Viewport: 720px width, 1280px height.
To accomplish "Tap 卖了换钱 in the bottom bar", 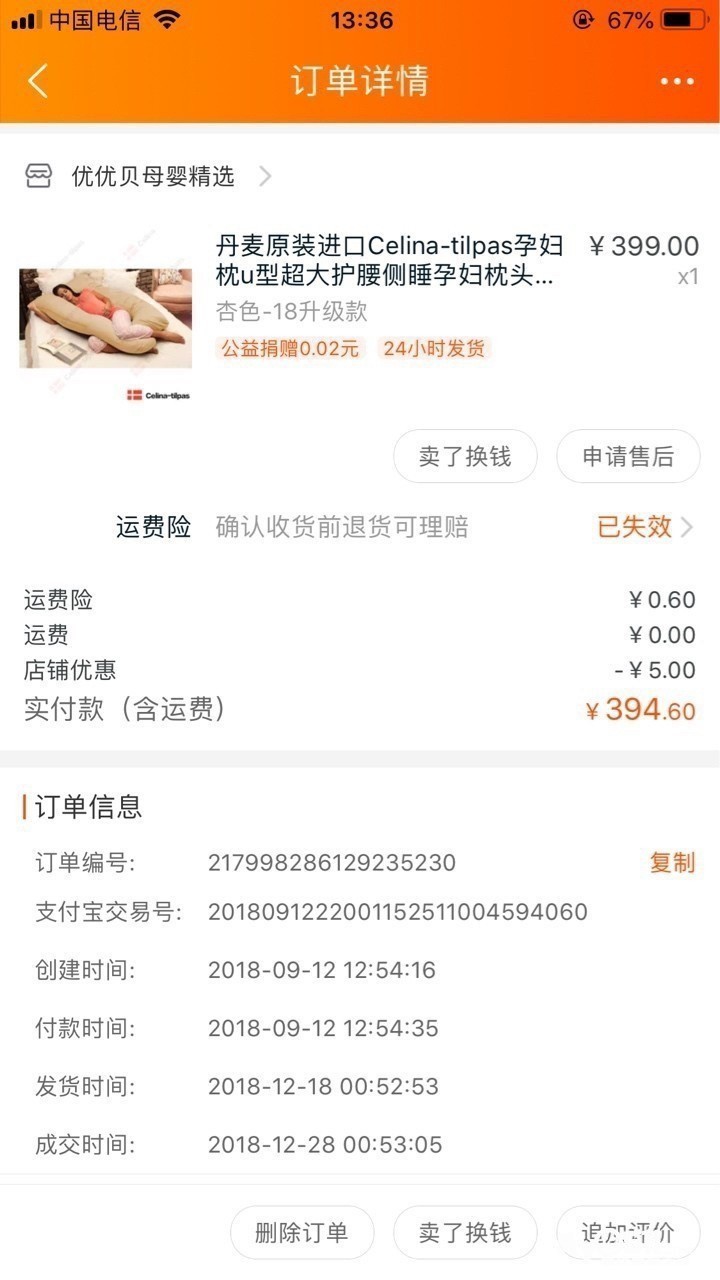I will (465, 1232).
